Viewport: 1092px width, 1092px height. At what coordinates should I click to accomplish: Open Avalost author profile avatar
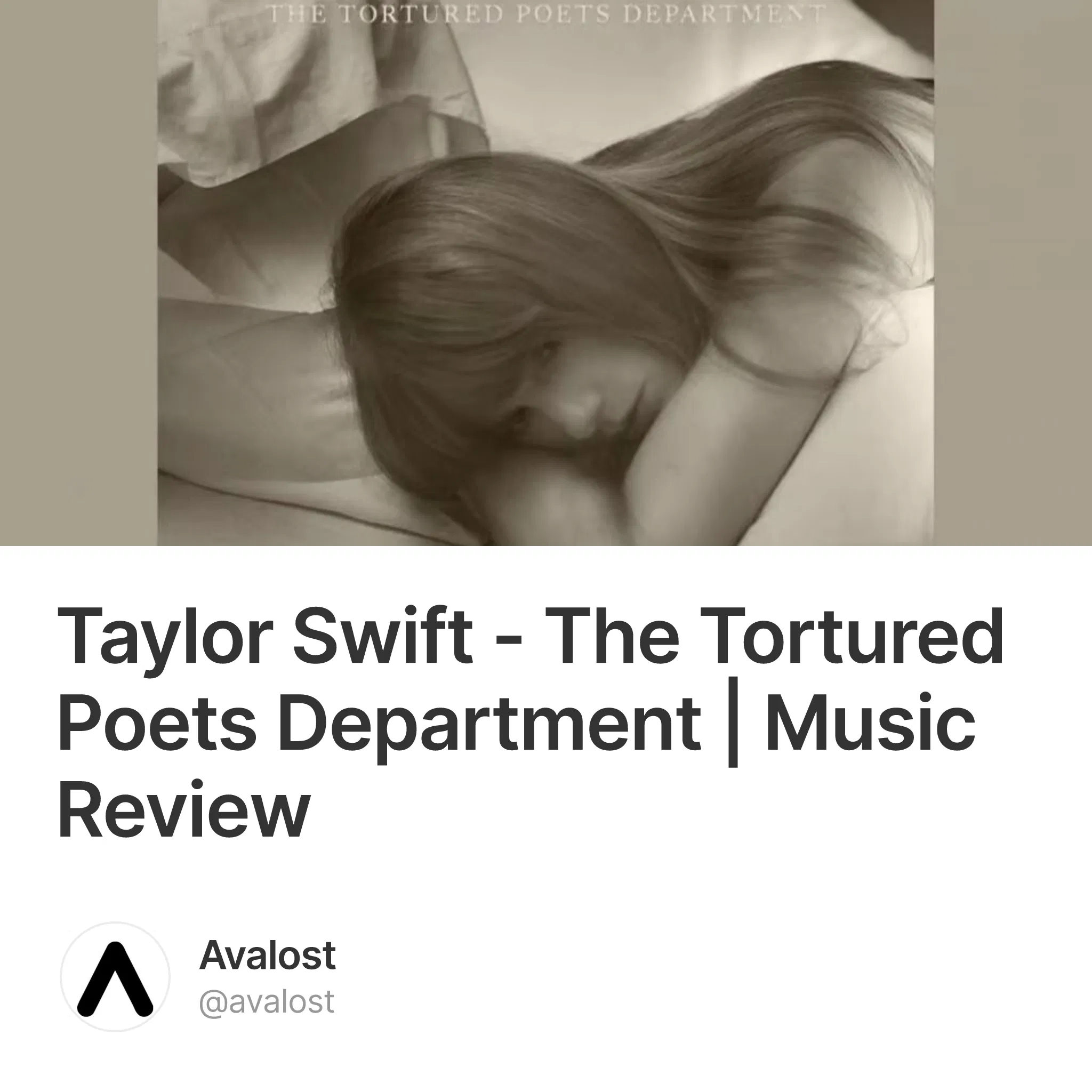115,977
